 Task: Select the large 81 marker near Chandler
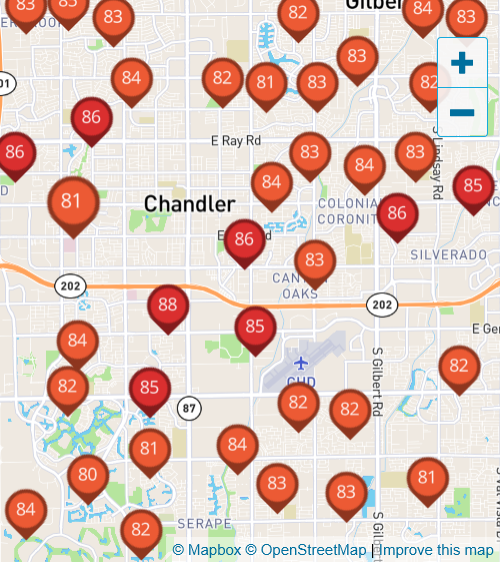click(x=73, y=206)
